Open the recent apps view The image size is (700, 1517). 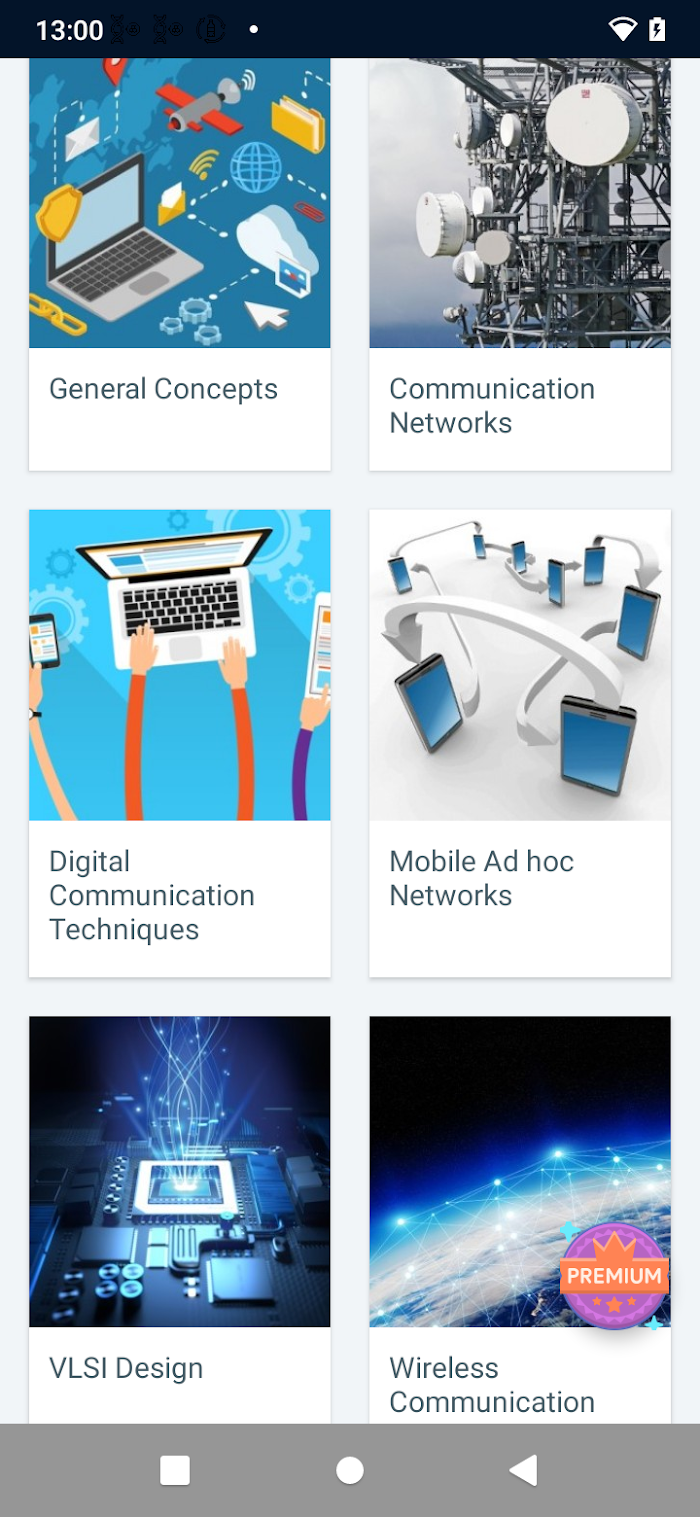[x=175, y=1470]
